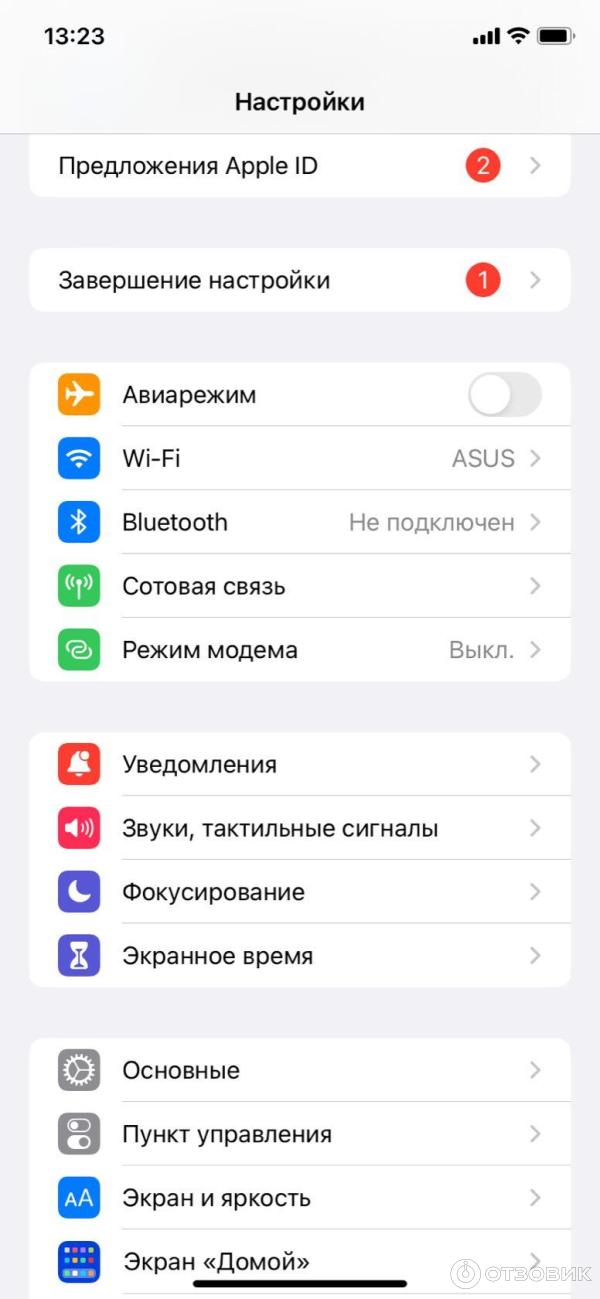
Task: Open Bluetooth settings
Action: (300, 522)
